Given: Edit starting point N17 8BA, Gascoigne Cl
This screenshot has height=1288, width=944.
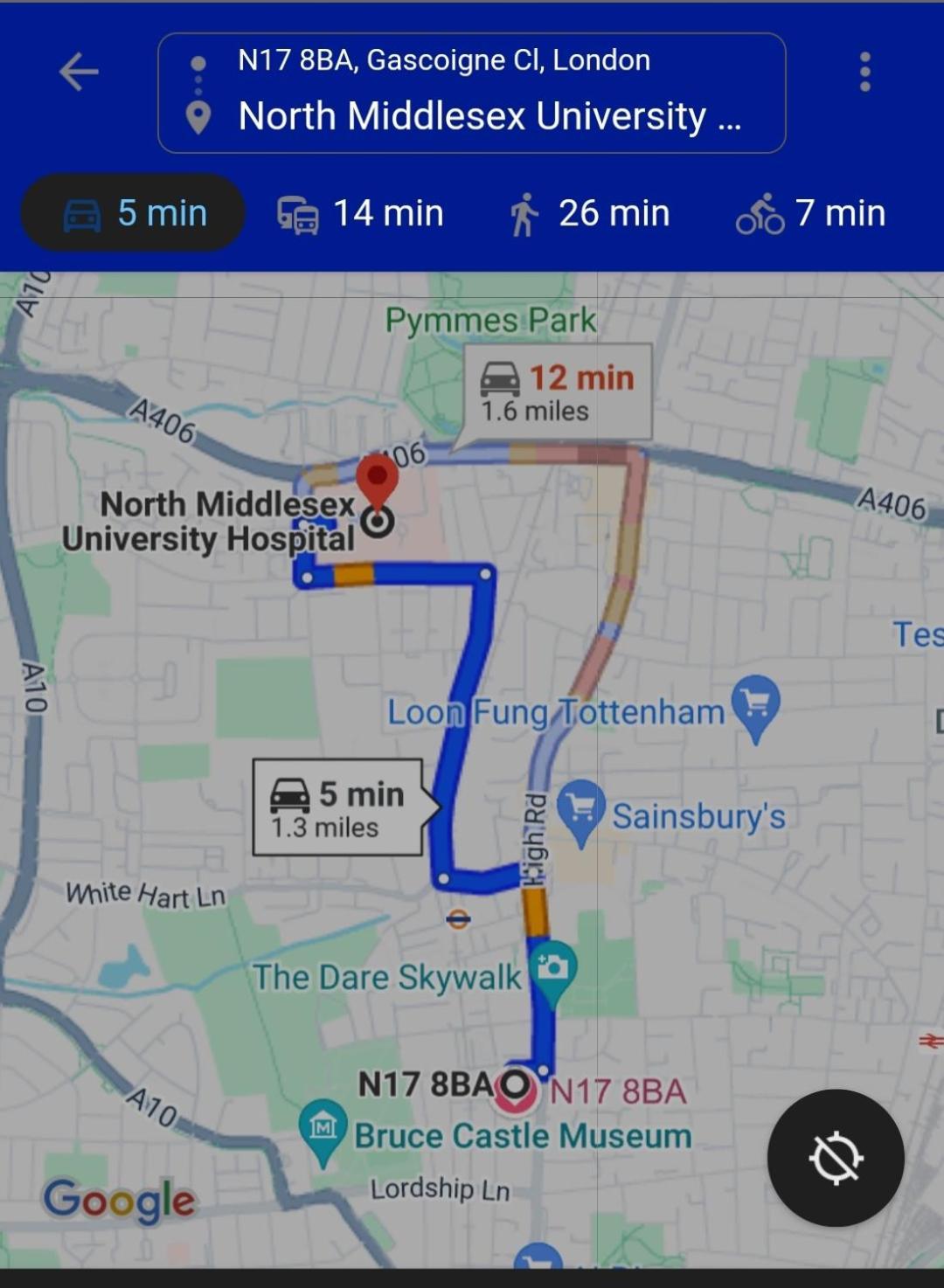Looking at the screenshot, I should click(444, 60).
